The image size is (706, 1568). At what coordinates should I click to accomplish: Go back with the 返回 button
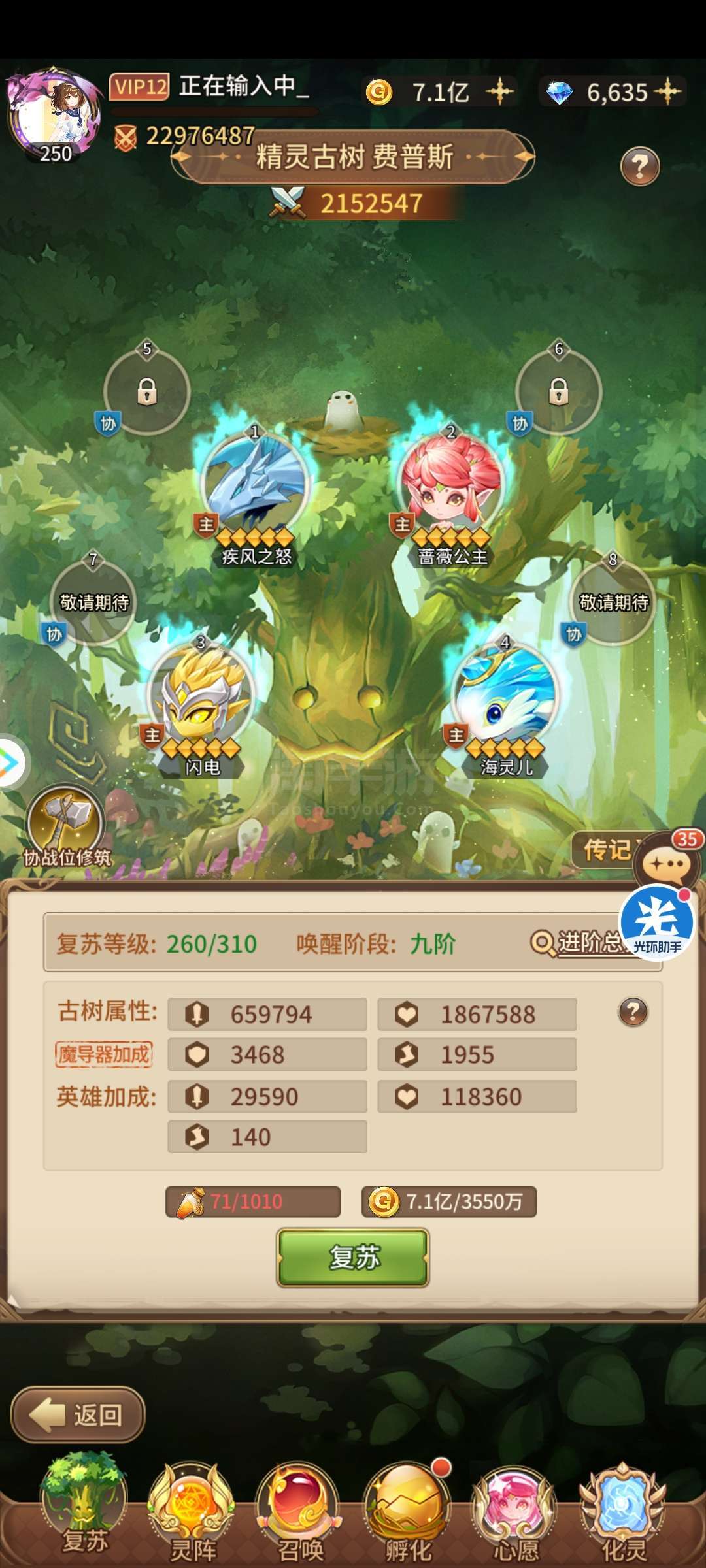78,1414
